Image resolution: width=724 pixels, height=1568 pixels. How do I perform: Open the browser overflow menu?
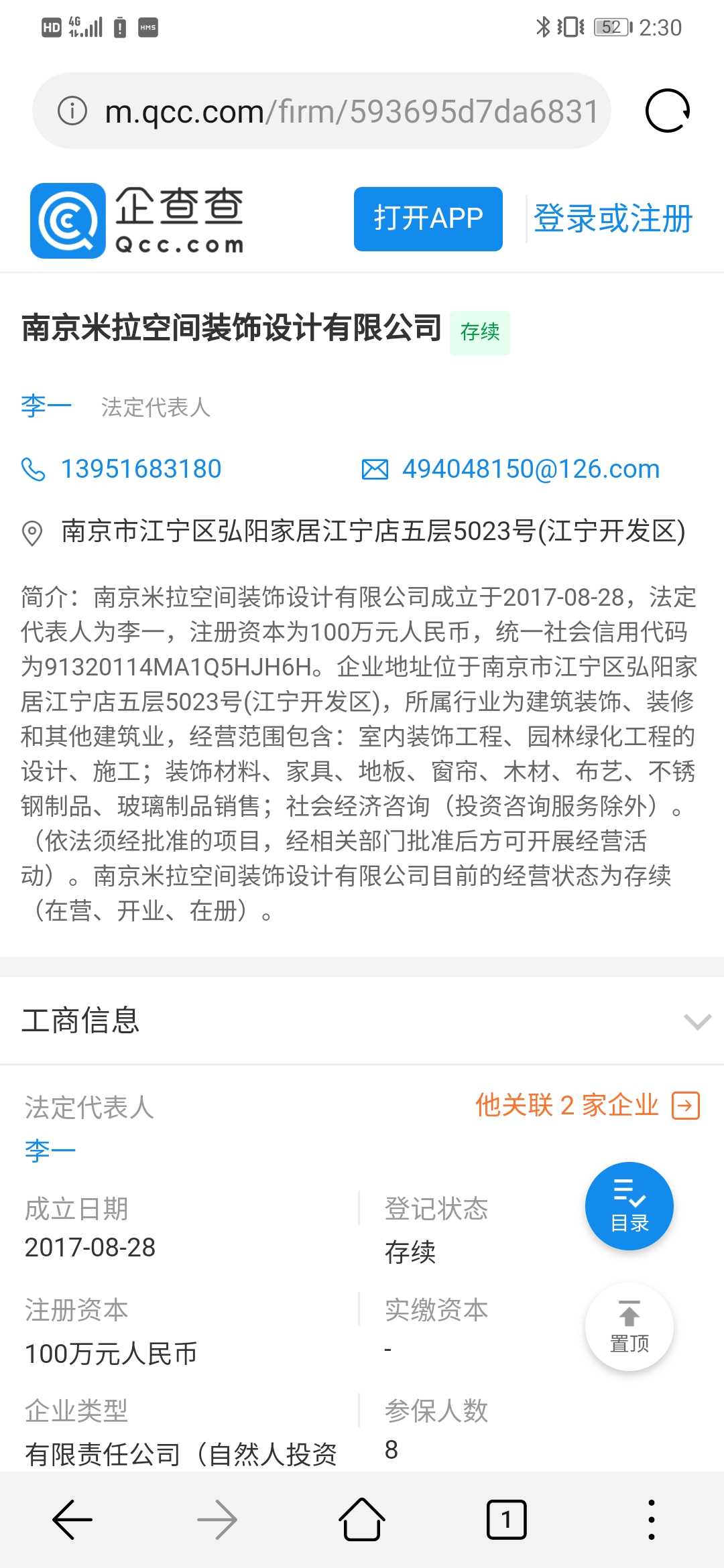pyautogui.click(x=651, y=1520)
